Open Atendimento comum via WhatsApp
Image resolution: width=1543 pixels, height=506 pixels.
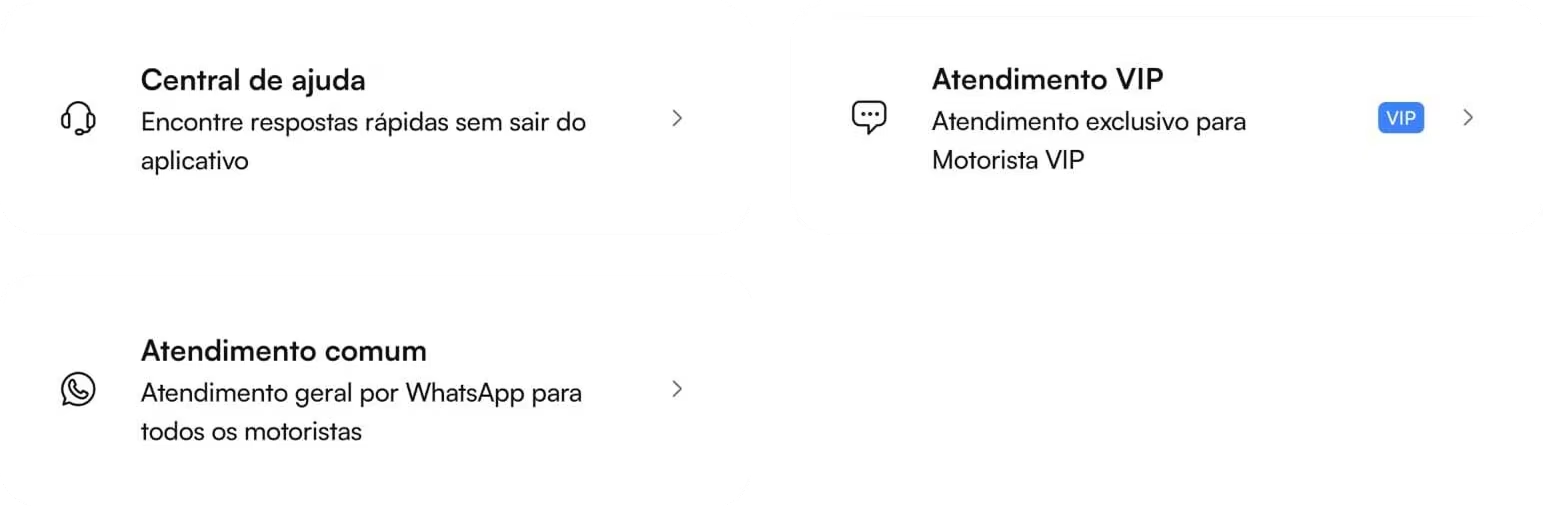375,389
